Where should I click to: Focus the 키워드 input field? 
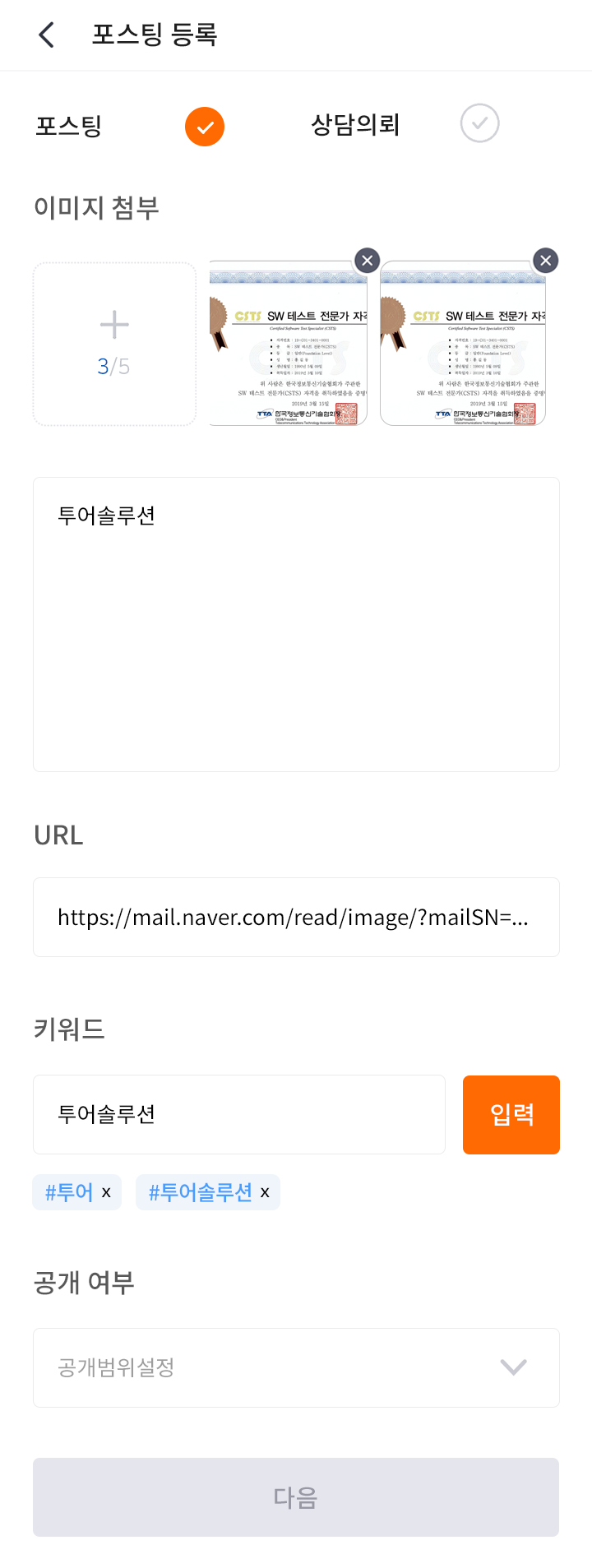pyautogui.click(x=238, y=1114)
